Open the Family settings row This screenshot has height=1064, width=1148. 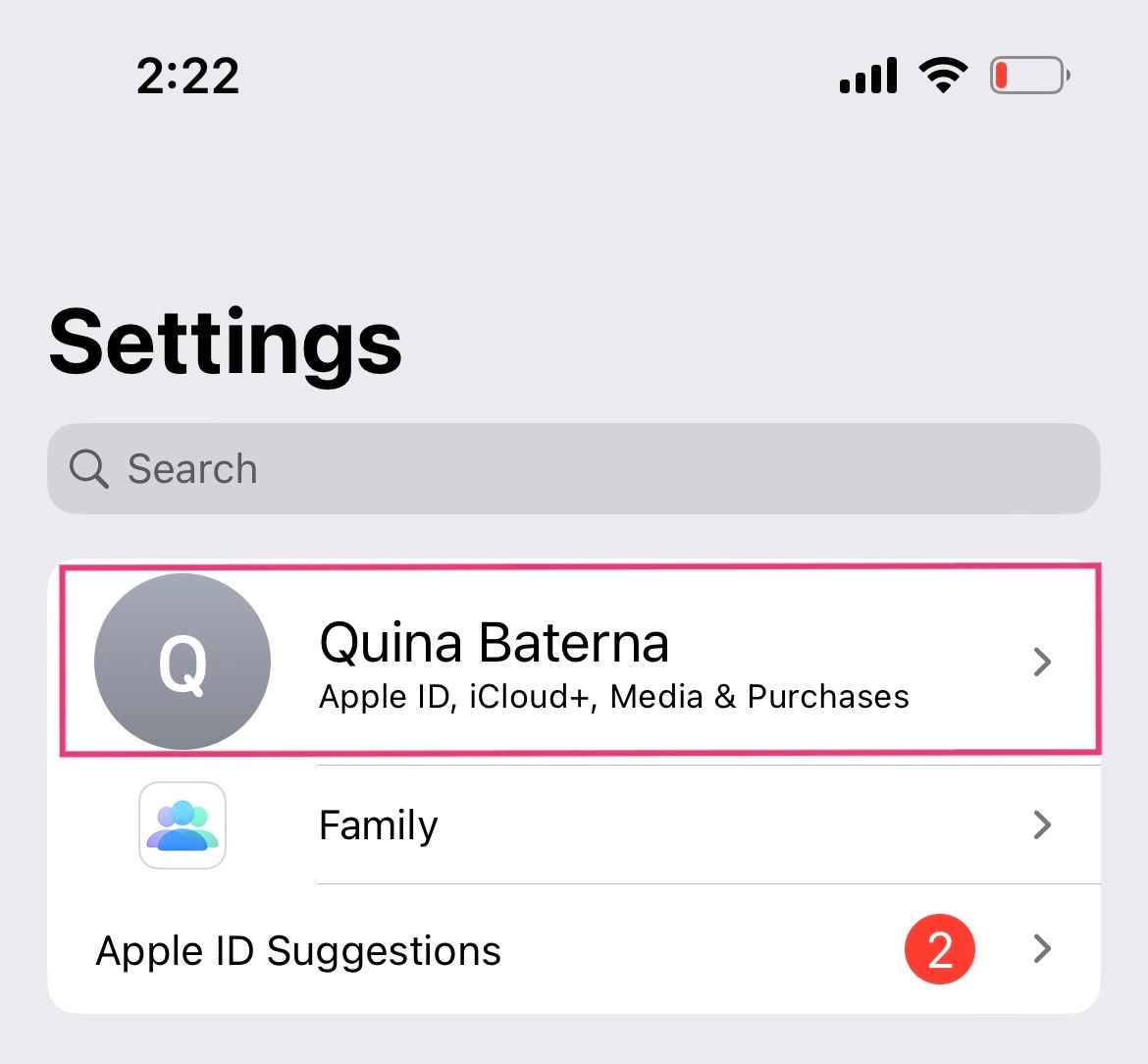(x=579, y=825)
